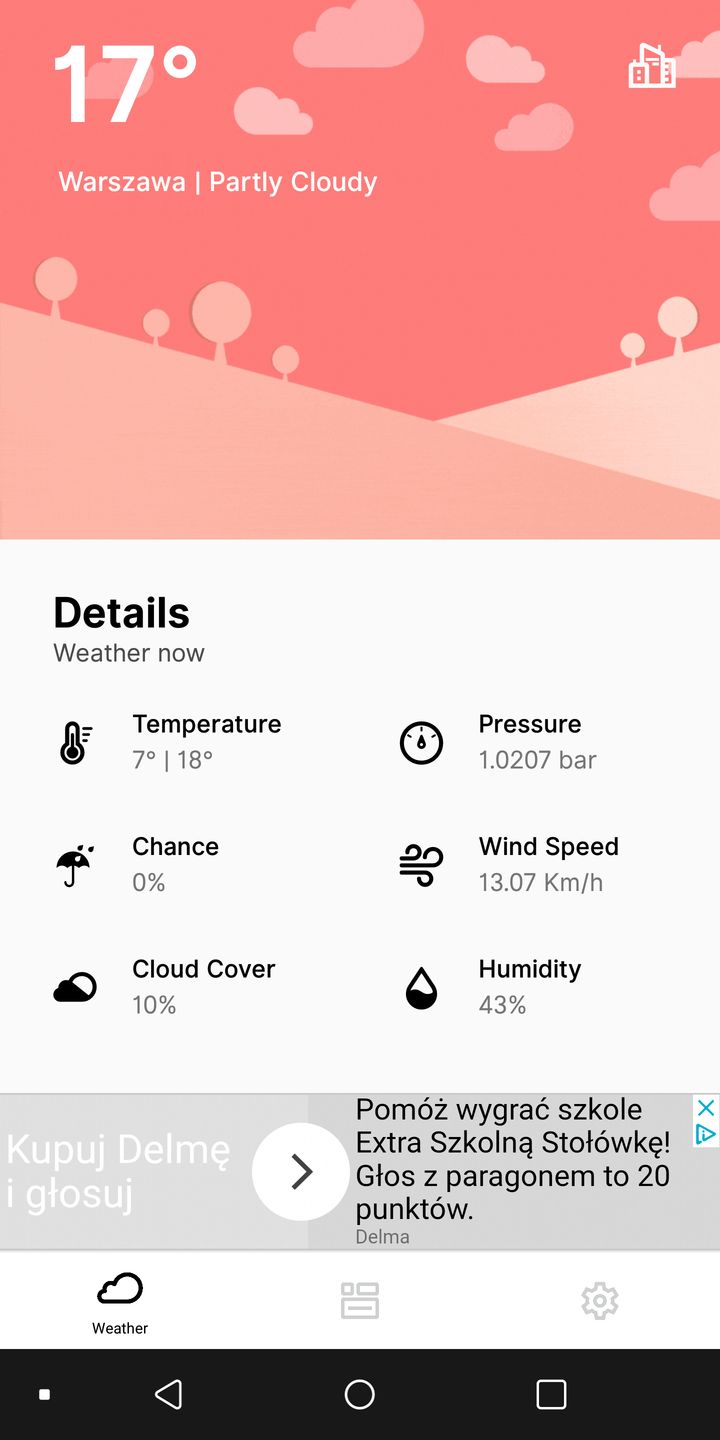The width and height of the screenshot is (720, 1440).
Task: Open the middle forecast list tab
Action: (x=360, y=1300)
